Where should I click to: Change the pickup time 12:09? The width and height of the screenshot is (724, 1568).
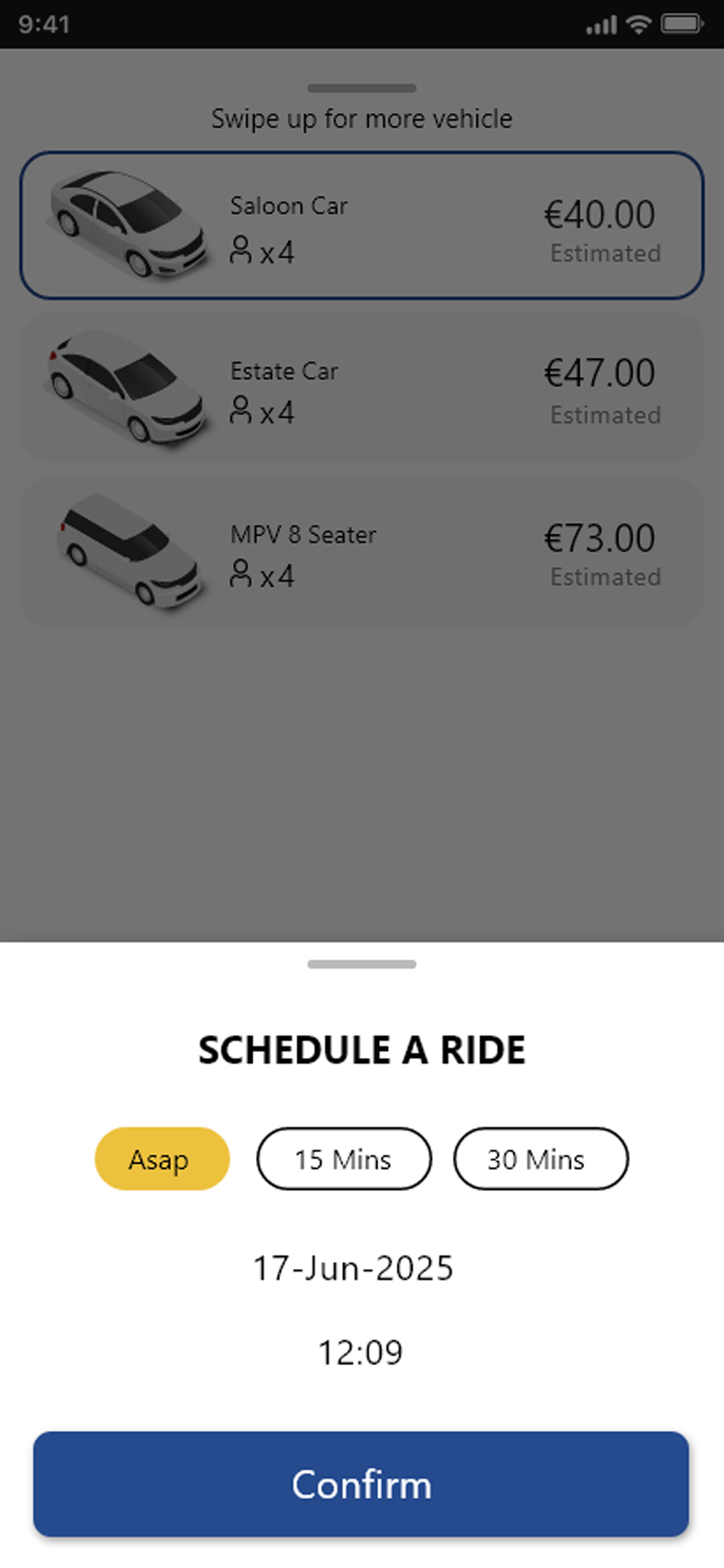360,1353
